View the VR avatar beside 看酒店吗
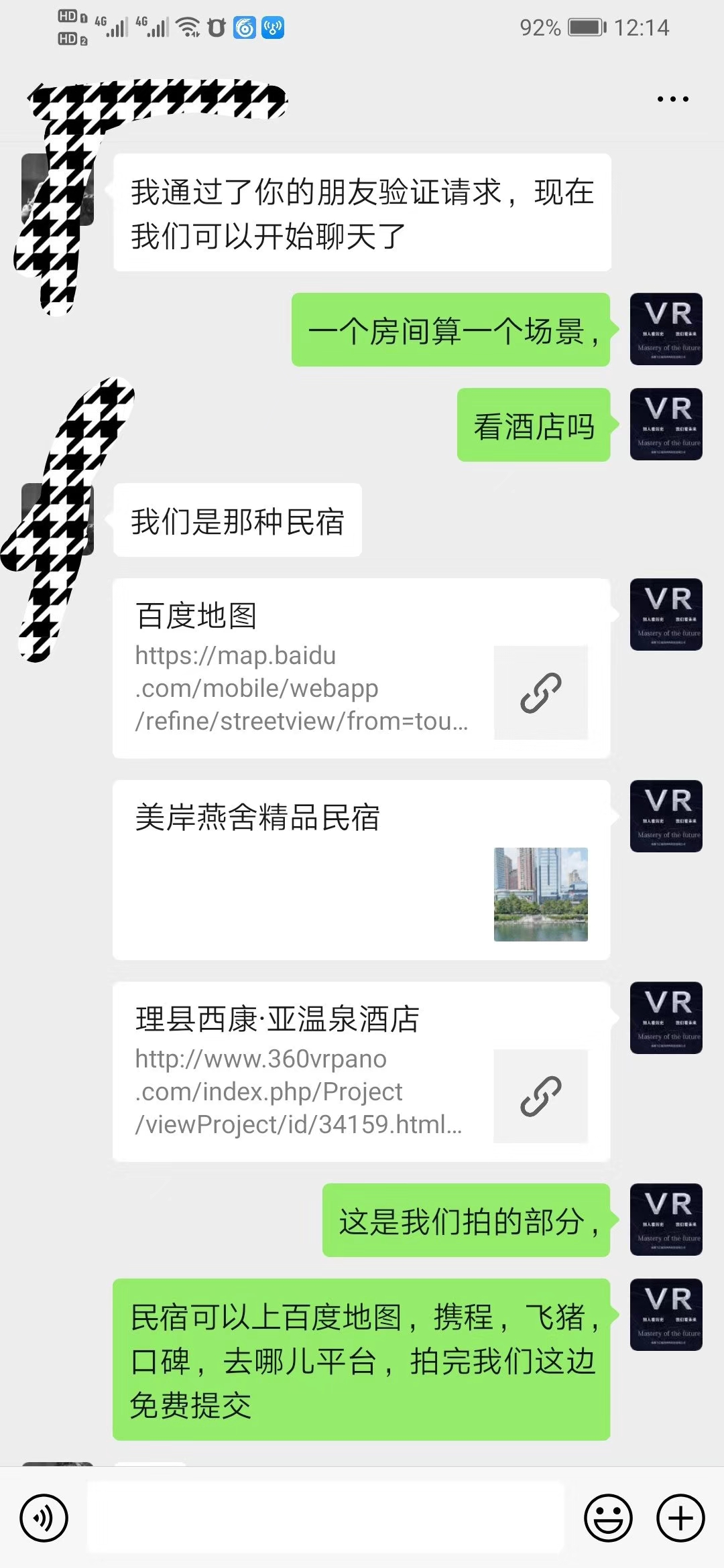Viewport: 724px width, 1568px height. [666, 424]
